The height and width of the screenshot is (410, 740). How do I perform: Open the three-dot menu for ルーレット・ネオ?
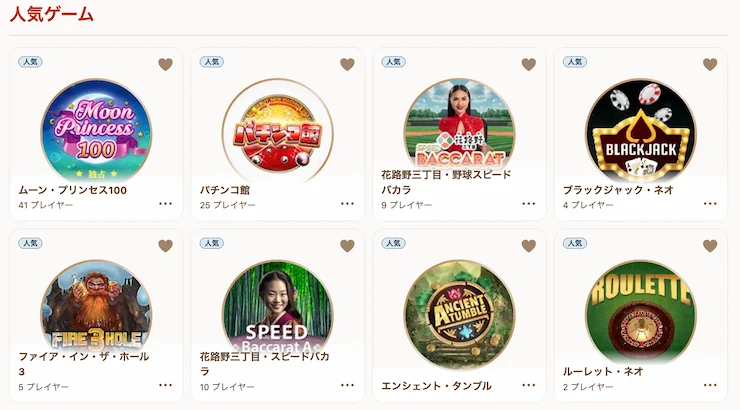(x=710, y=385)
